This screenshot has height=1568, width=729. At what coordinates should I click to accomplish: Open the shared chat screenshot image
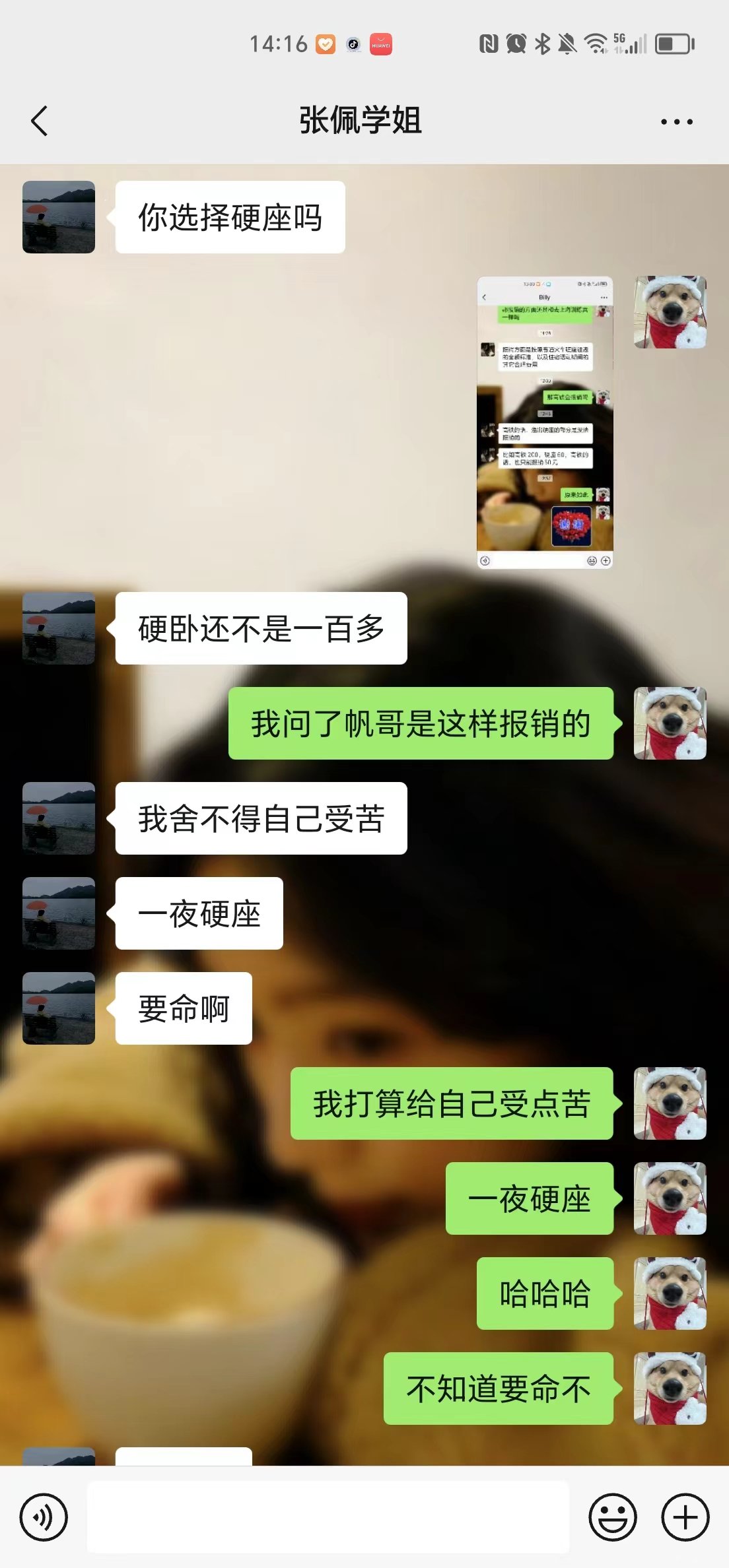[545, 422]
